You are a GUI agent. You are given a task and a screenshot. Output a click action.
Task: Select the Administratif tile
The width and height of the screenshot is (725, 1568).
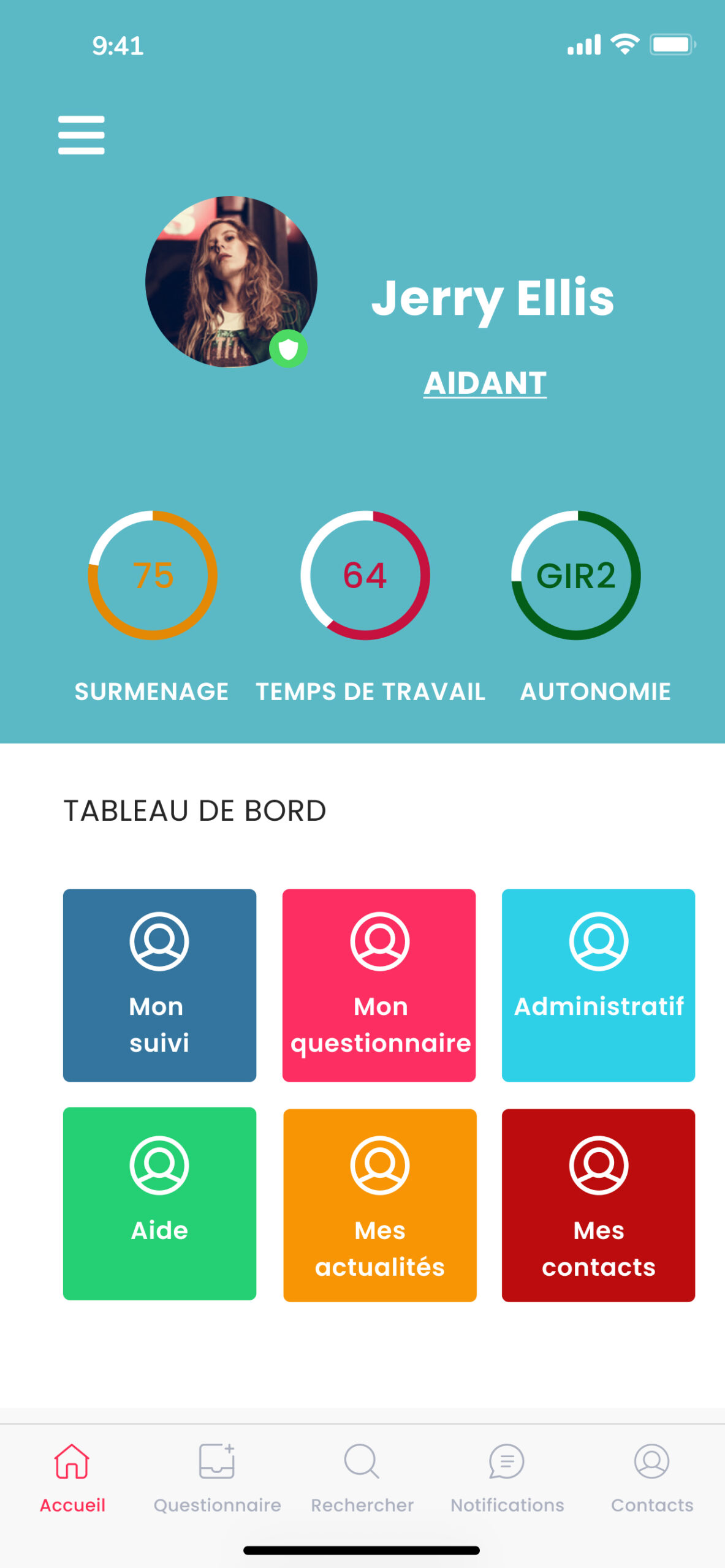pyautogui.click(x=598, y=985)
